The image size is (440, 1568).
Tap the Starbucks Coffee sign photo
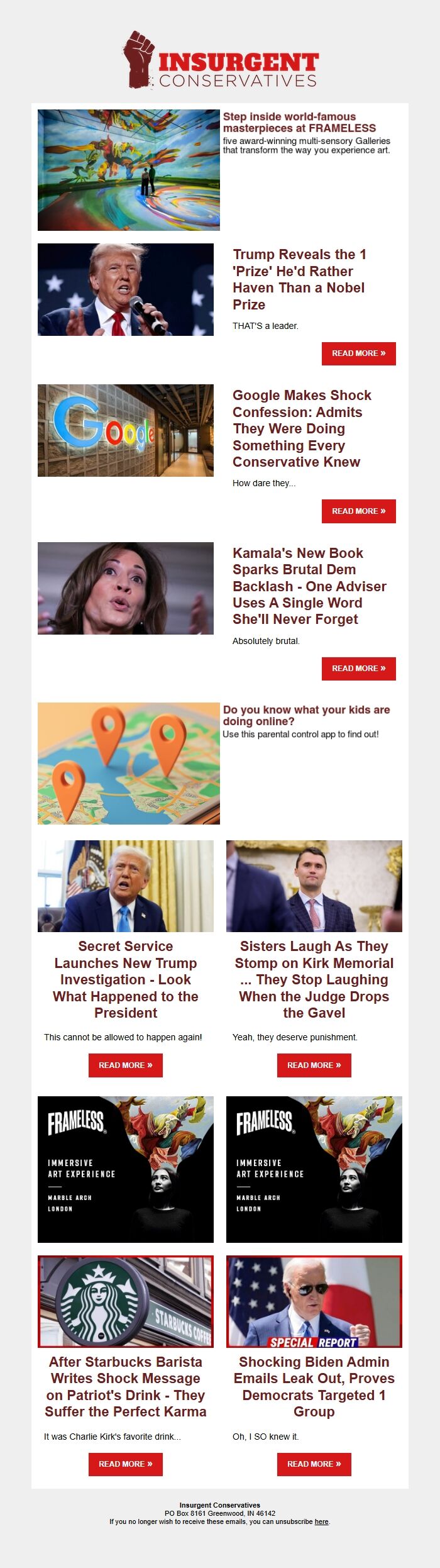pos(125,1302)
